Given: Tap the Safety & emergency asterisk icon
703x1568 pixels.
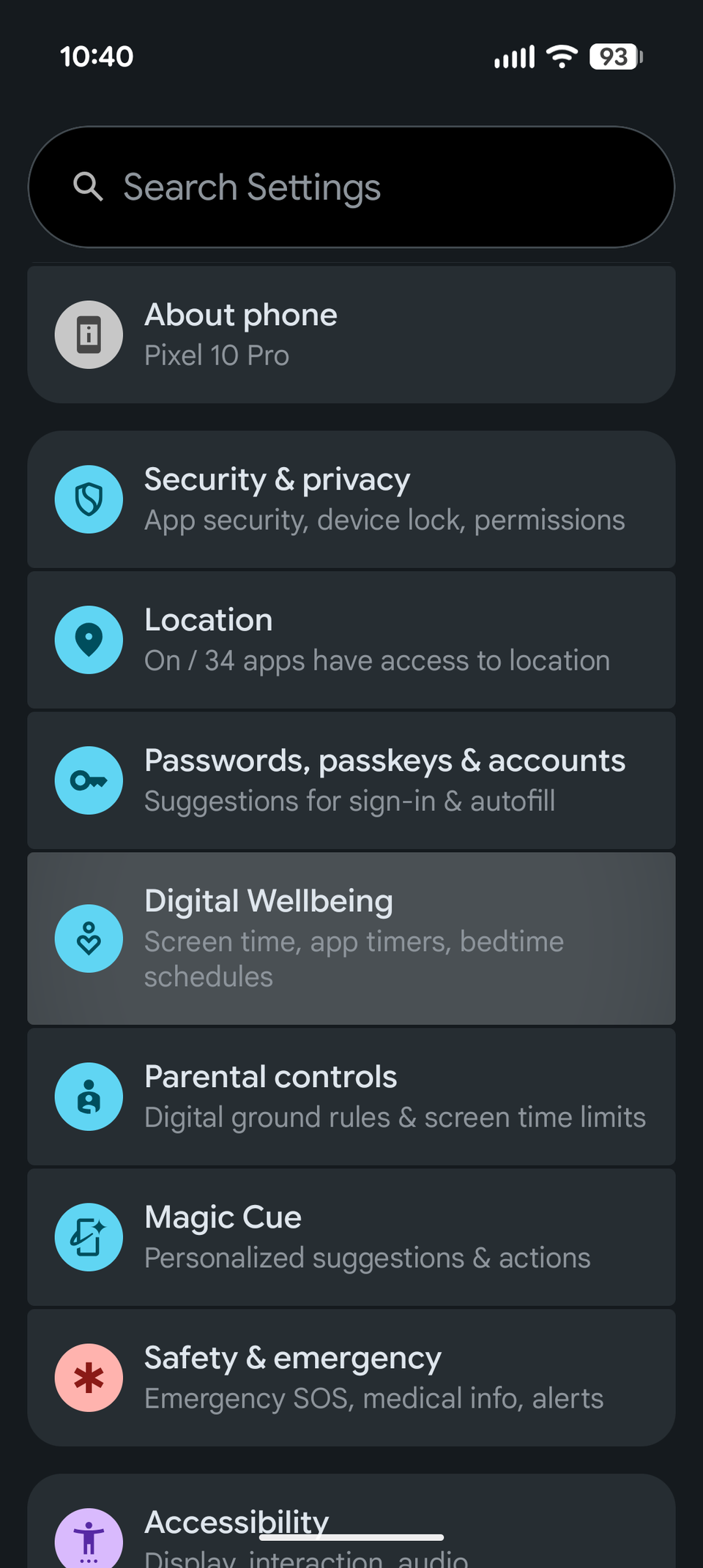Looking at the screenshot, I should [x=89, y=1377].
